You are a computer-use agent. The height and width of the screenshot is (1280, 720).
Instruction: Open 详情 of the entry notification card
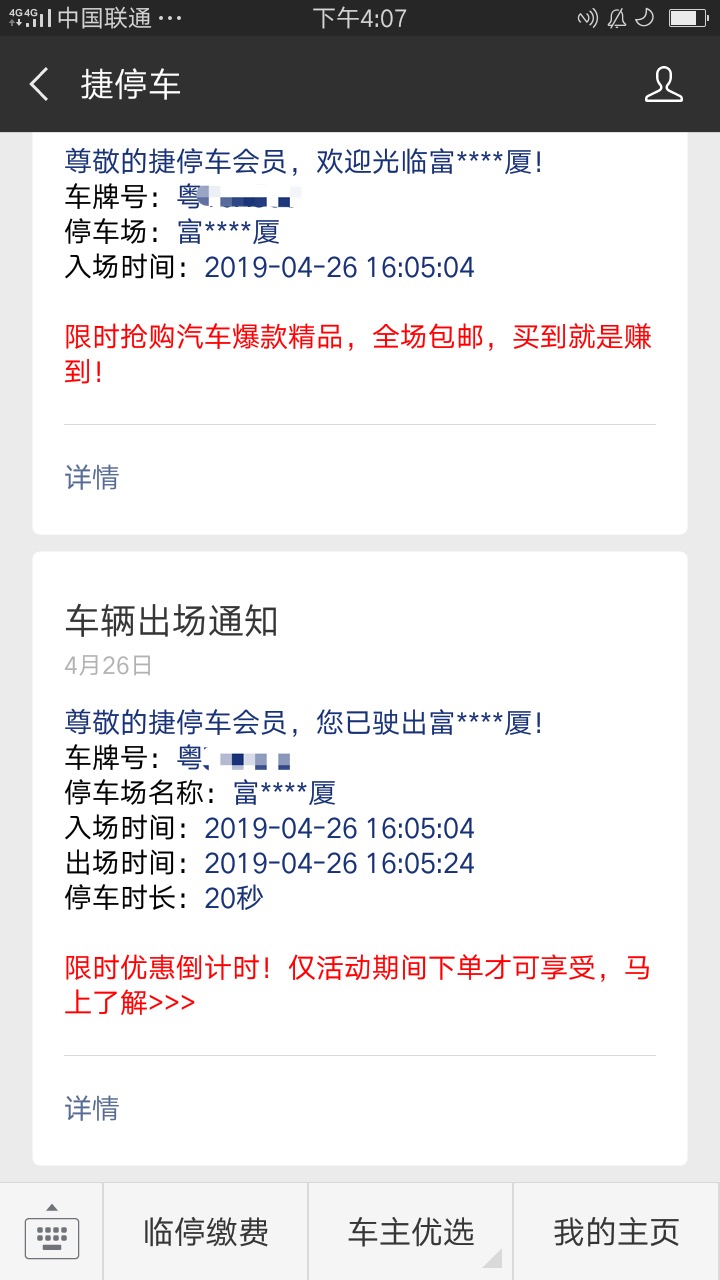92,478
